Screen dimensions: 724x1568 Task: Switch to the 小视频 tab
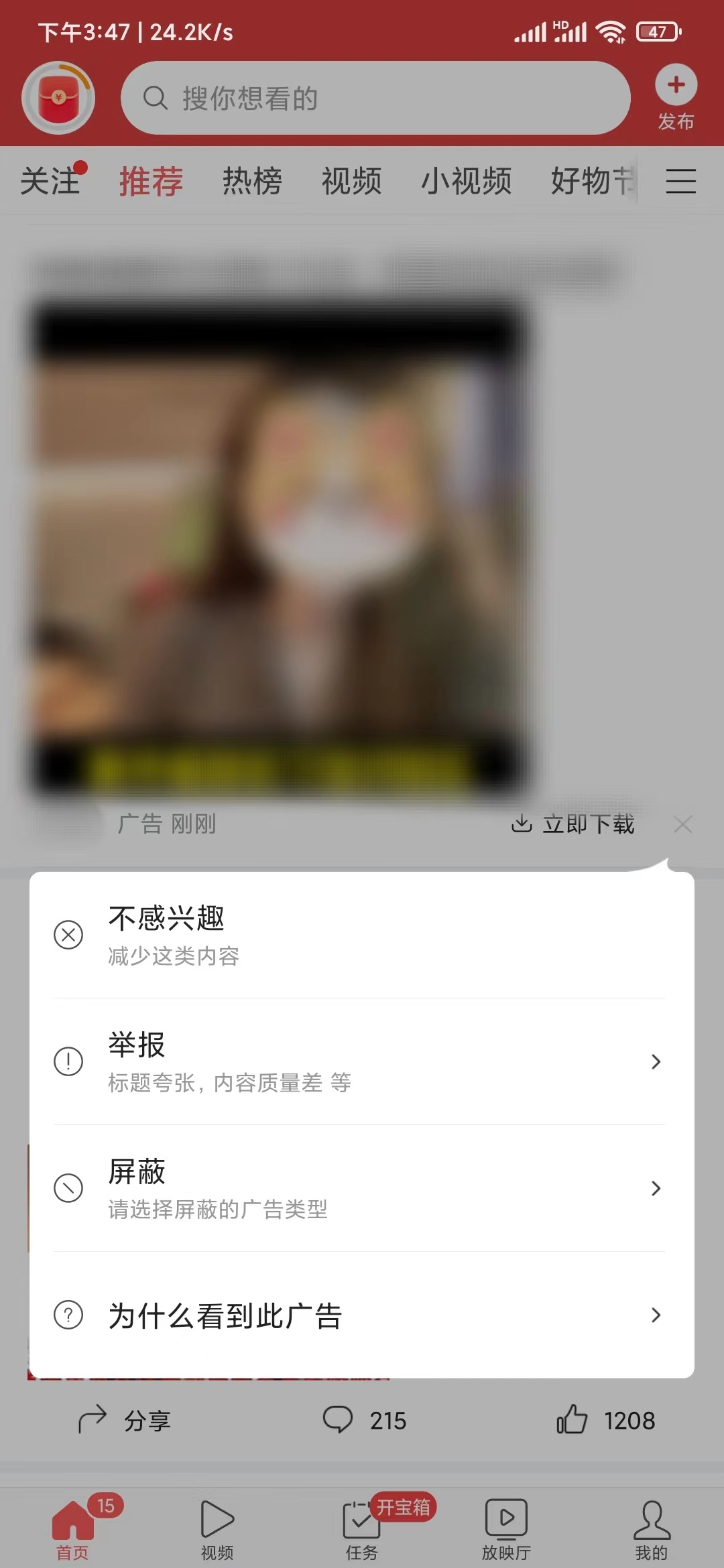(x=467, y=182)
